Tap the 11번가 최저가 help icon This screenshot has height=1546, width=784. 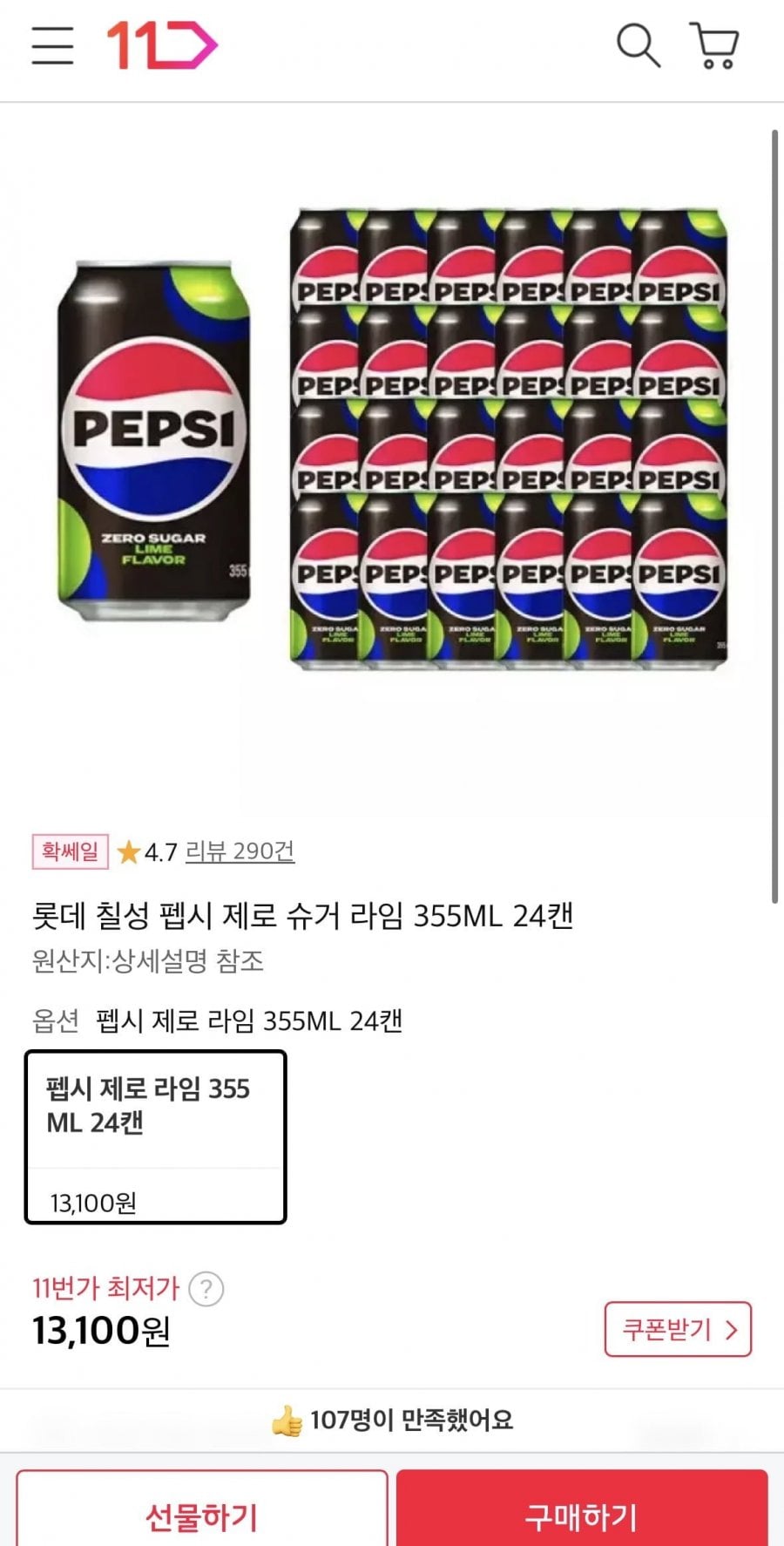[x=206, y=1289]
